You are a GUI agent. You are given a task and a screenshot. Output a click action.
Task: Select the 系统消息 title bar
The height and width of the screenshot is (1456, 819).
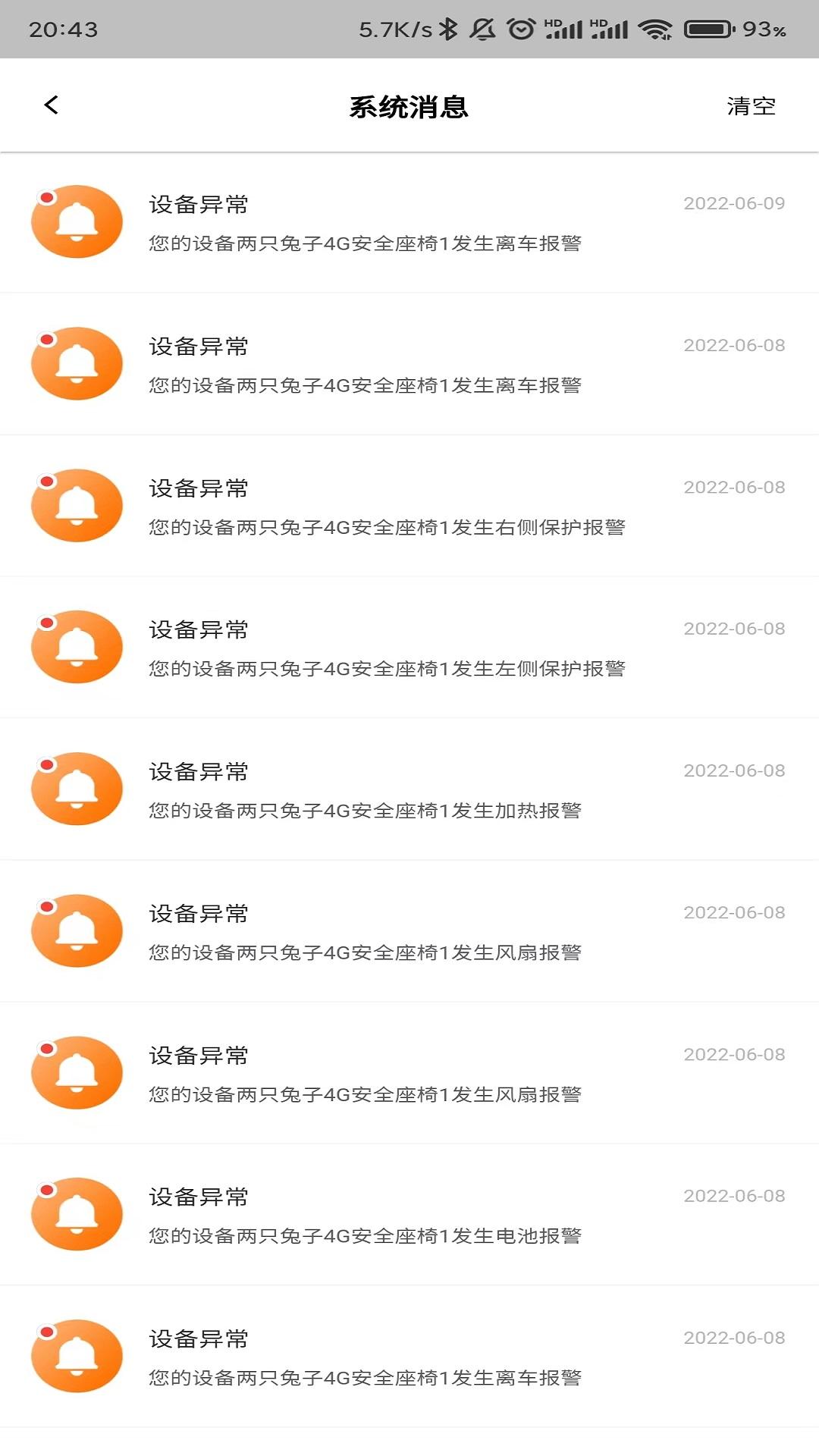[409, 107]
